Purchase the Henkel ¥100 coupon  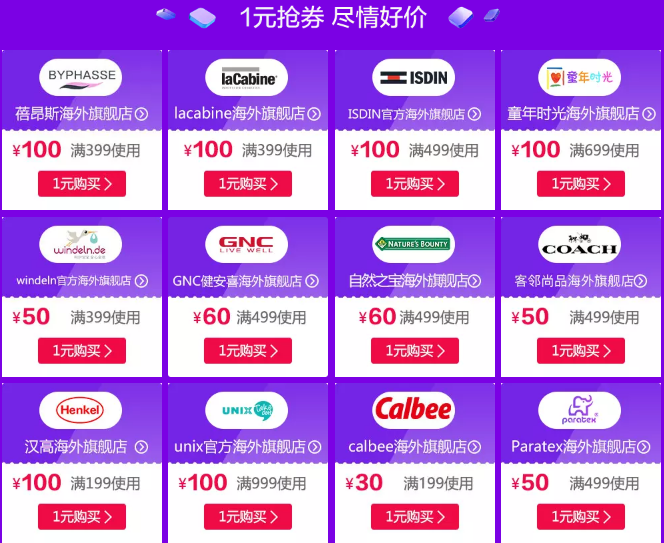point(82,517)
